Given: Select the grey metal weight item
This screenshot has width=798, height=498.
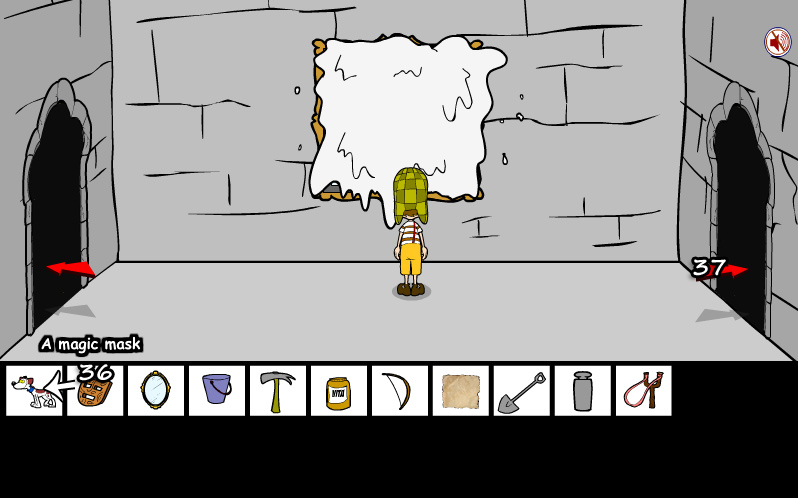Looking at the screenshot, I should coord(583,391).
